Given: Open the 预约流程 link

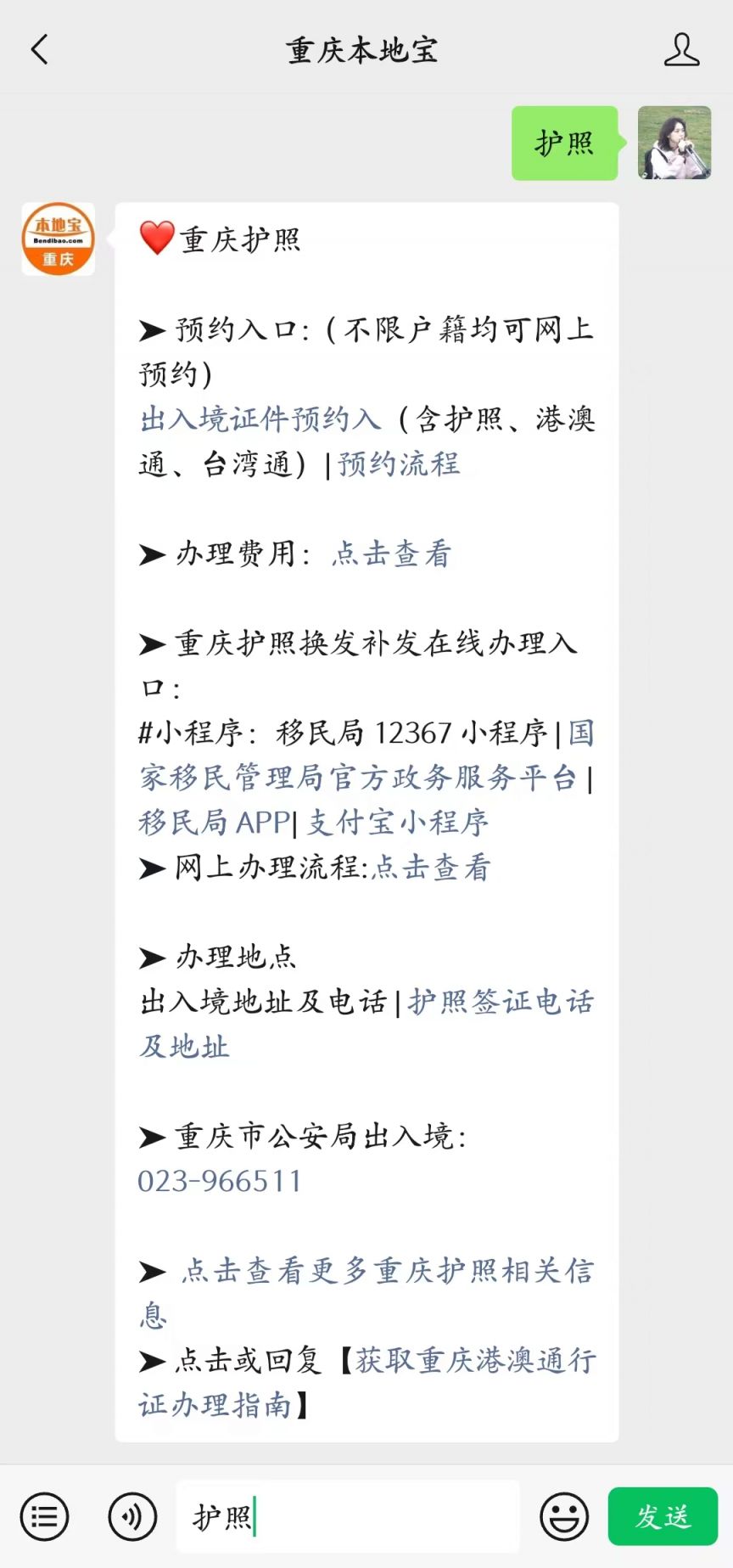Looking at the screenshot, I should click(399, 464).
